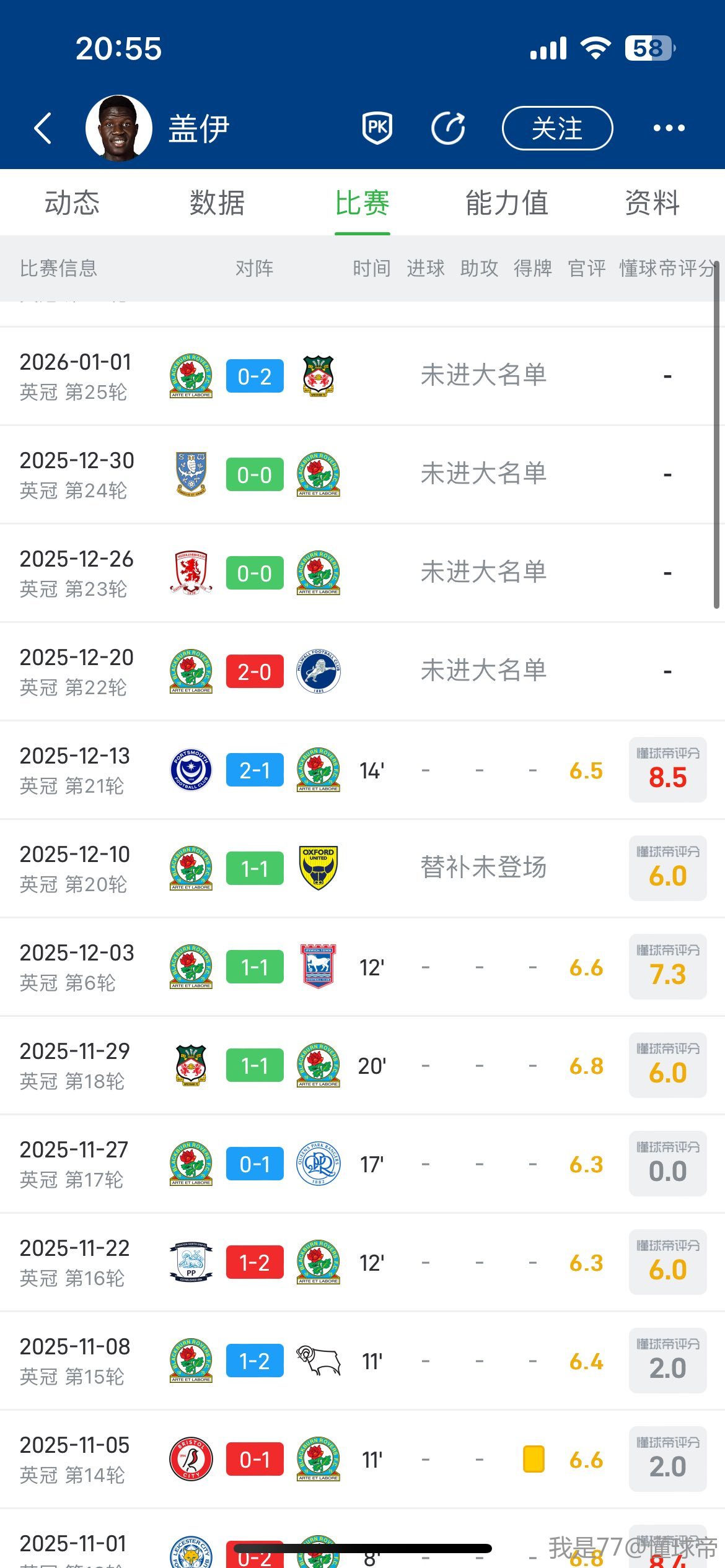Open the 资料 tab
This screenshot has height=1568, width=725.
(x=652, y=203)
